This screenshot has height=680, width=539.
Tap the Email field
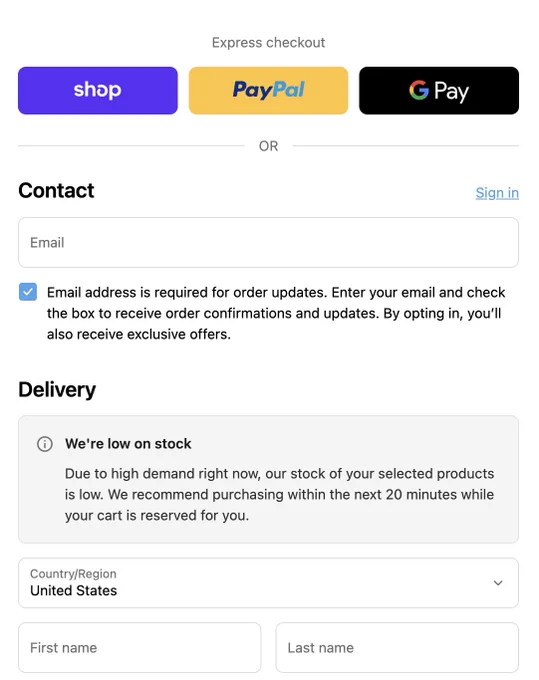pyautogui.click(x=268, y=242)
